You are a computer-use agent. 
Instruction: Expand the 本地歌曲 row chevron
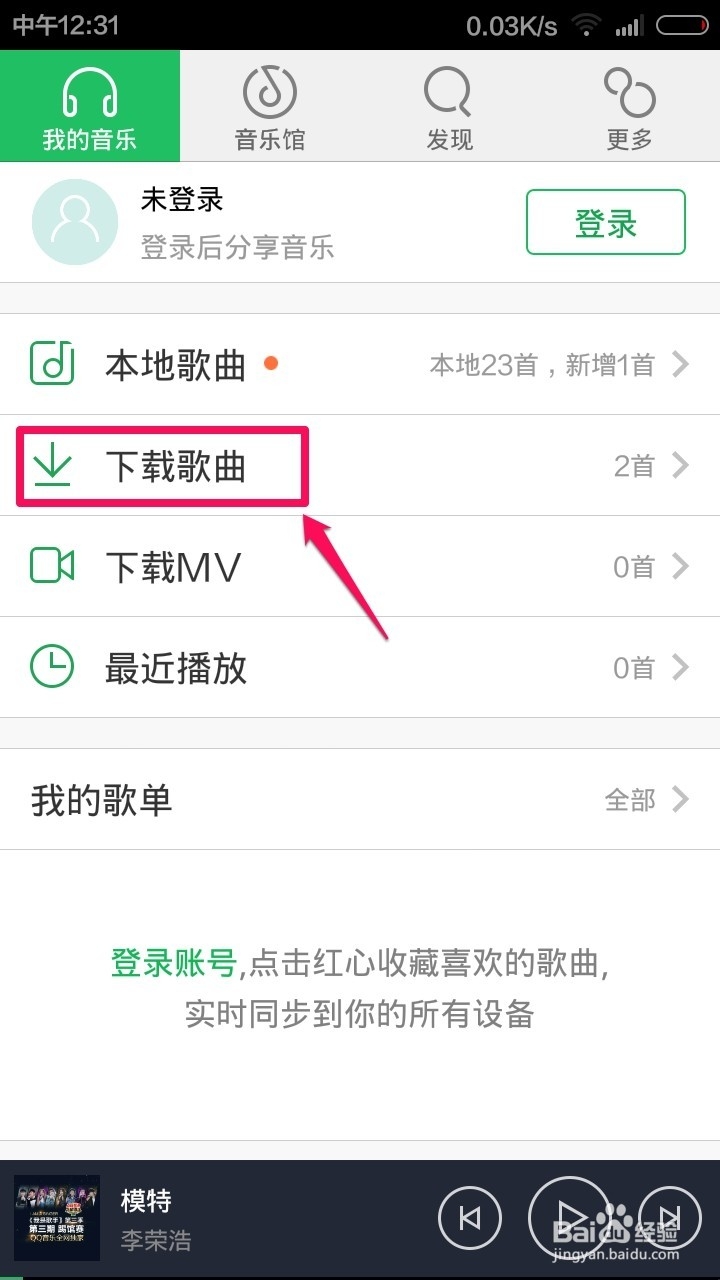683,364
